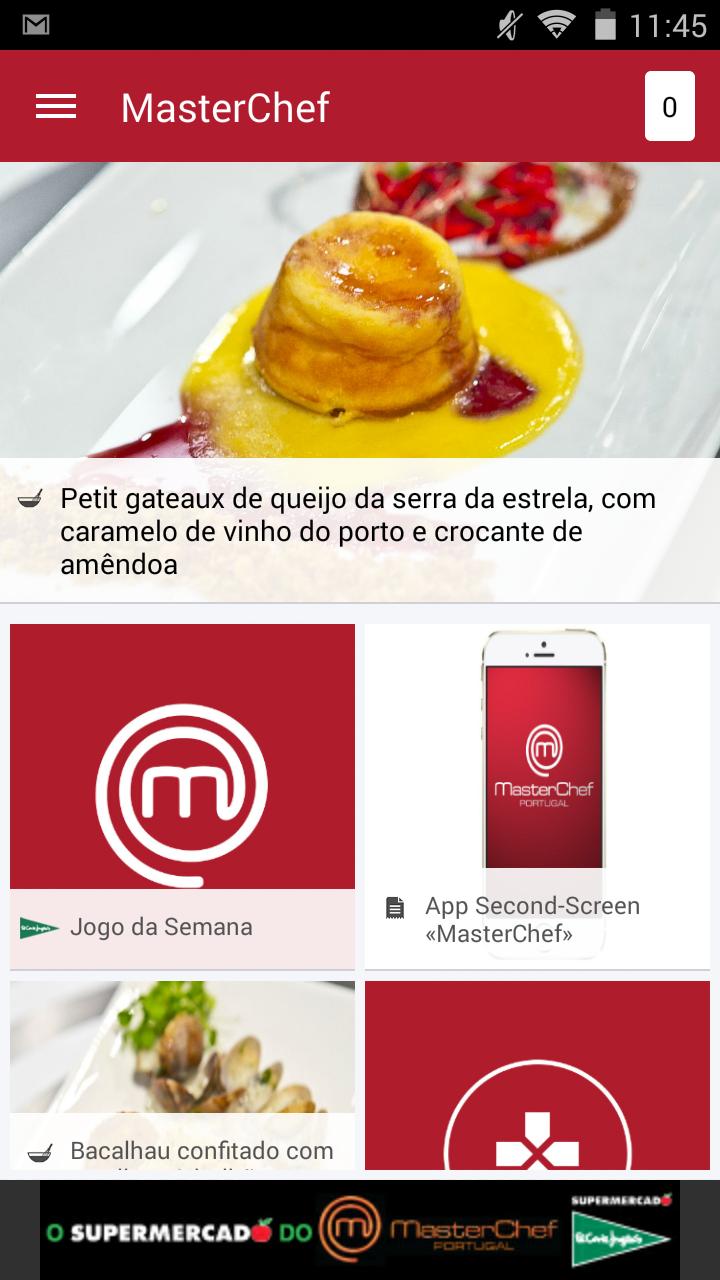This screenshot has width=720, height=1280.
Task: Tap the white counter badge showing 0
Action: coord(670,106)
